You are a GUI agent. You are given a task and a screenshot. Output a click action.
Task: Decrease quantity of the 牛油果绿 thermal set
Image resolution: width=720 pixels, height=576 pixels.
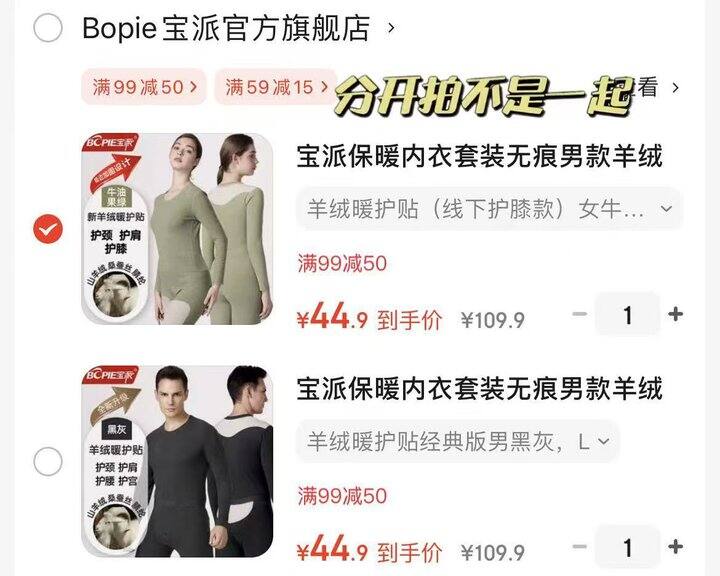(x=579, y=315)
